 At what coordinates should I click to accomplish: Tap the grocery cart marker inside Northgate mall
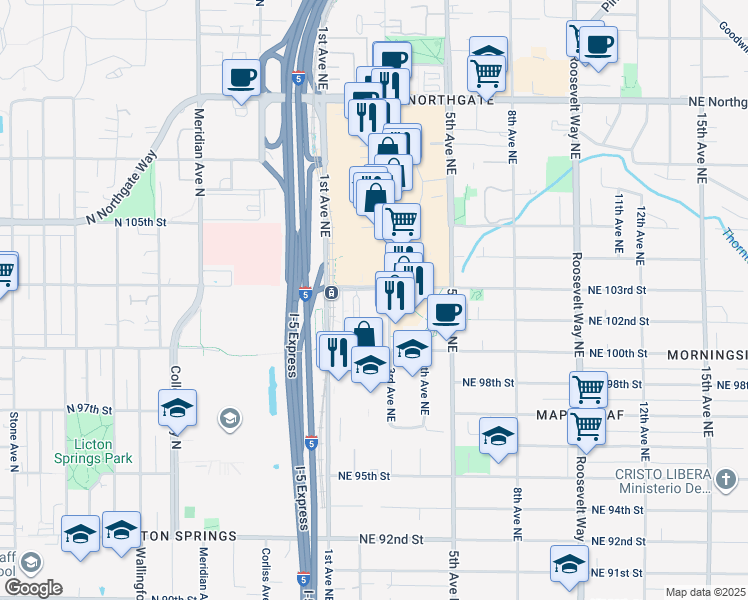click(401, 220)
